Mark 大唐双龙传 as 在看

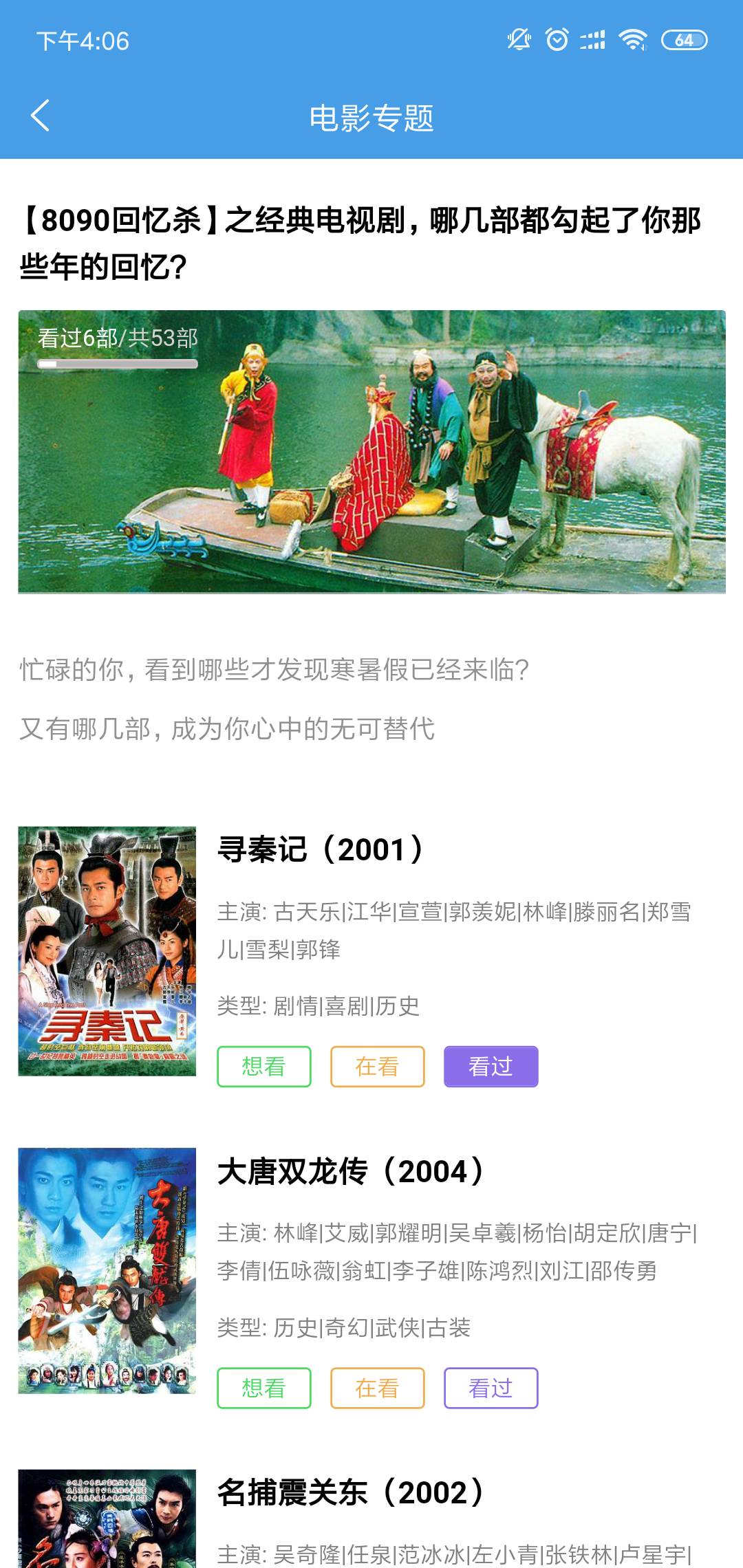[378, 1388]
